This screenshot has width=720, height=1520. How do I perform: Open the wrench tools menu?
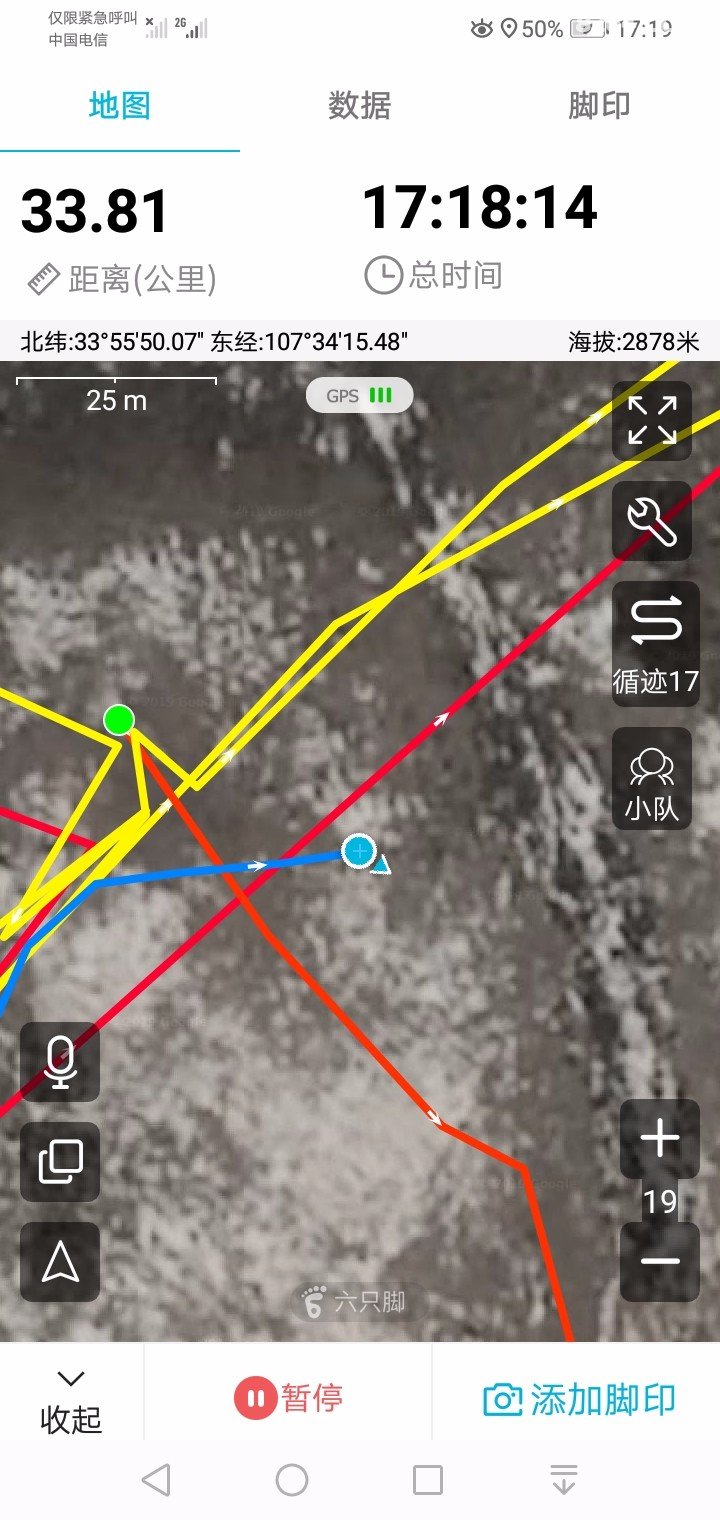(x=652, y=520)
